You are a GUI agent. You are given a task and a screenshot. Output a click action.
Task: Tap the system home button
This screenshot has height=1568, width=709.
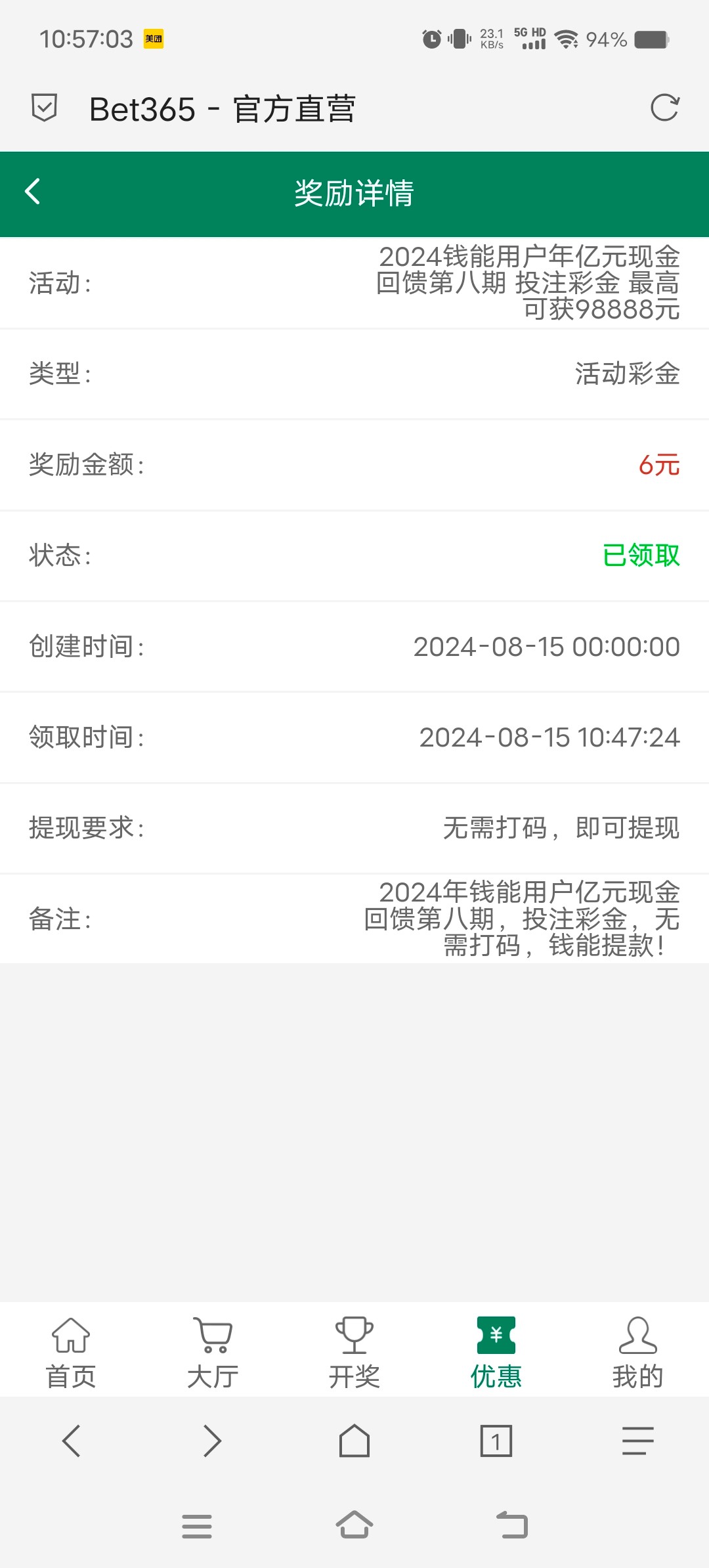354,1525
